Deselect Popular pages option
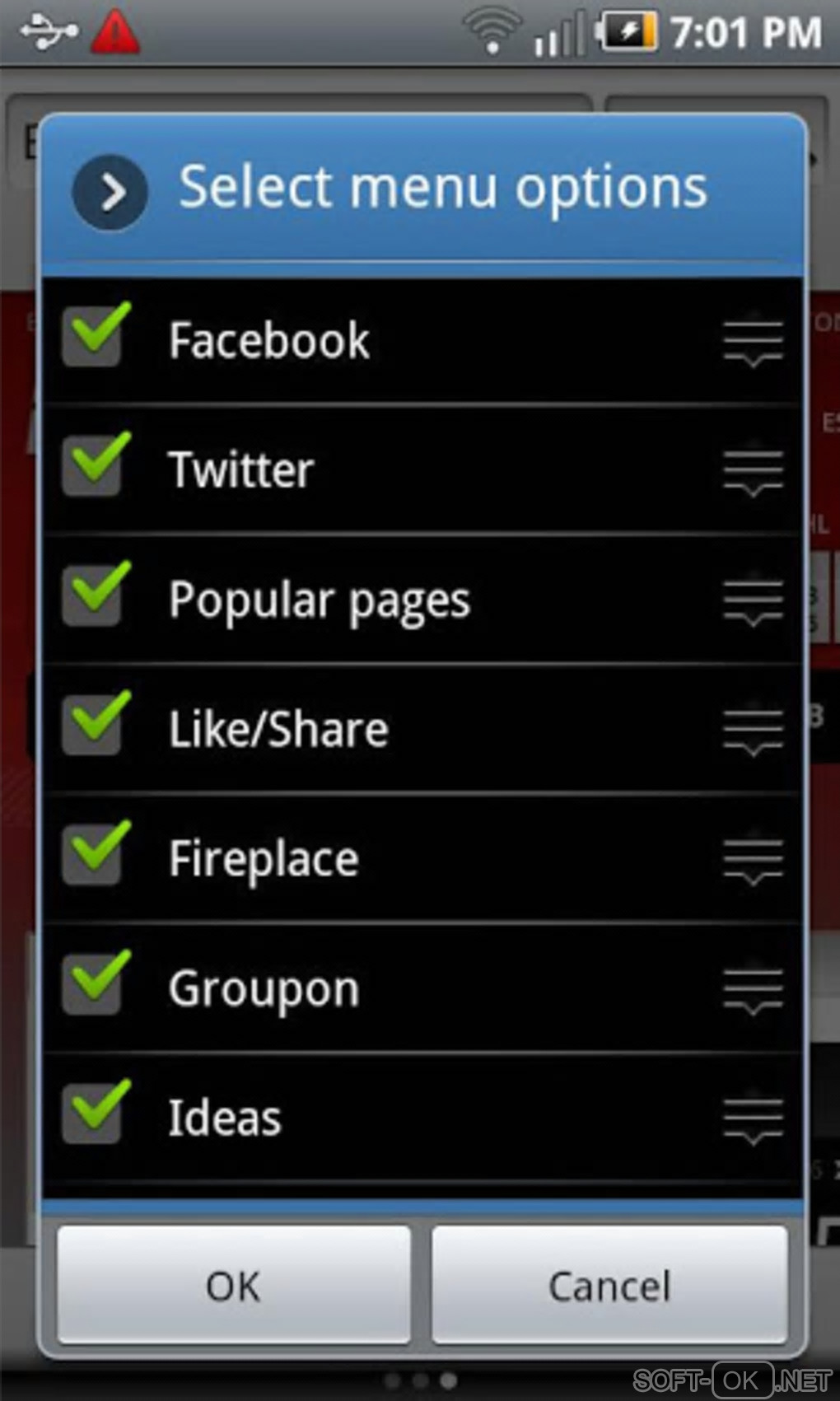 (93, 597)
